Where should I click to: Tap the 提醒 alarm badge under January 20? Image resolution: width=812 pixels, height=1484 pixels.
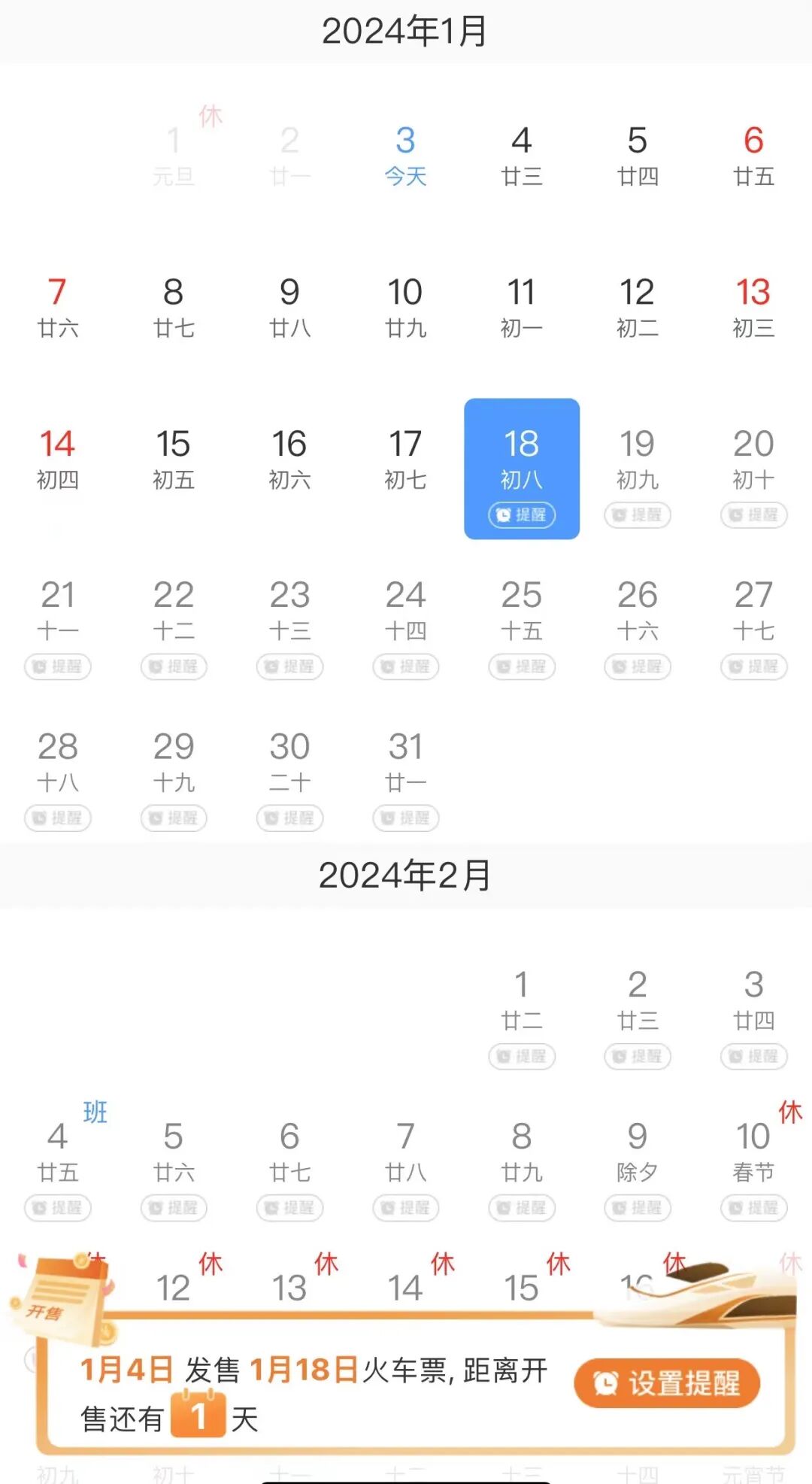point(753,516)
